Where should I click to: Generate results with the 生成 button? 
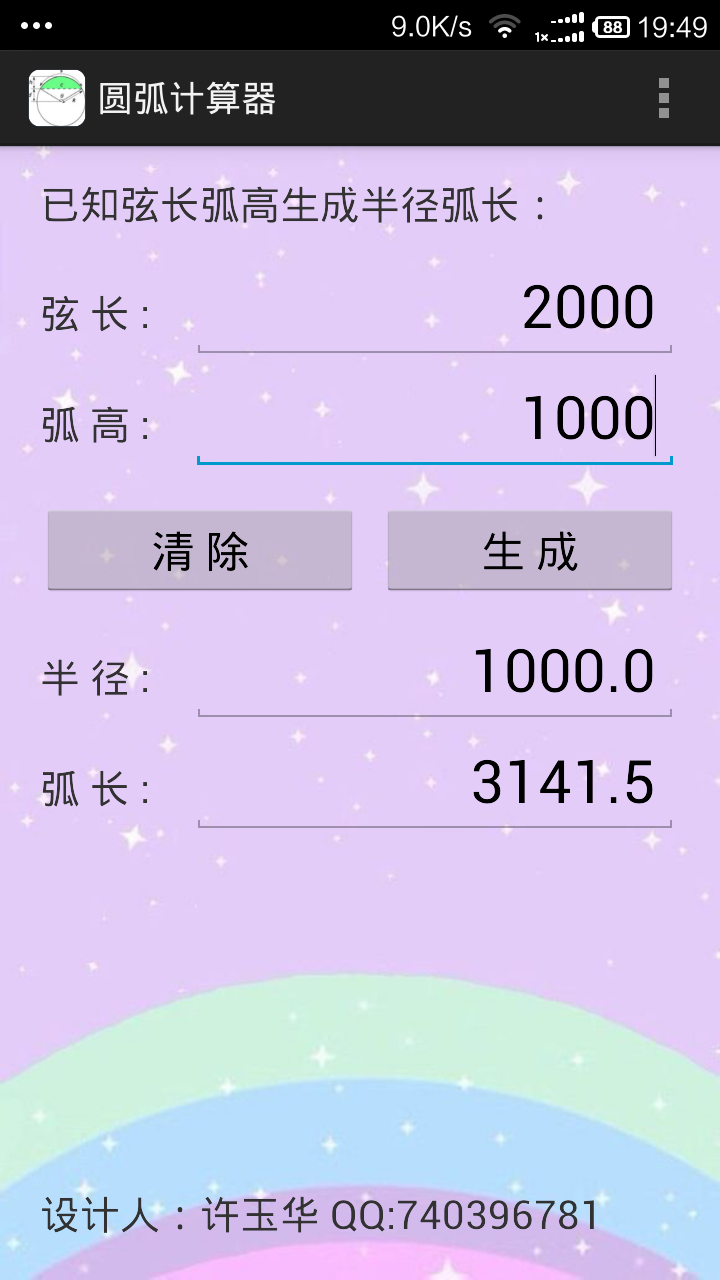tap(530, 551)
